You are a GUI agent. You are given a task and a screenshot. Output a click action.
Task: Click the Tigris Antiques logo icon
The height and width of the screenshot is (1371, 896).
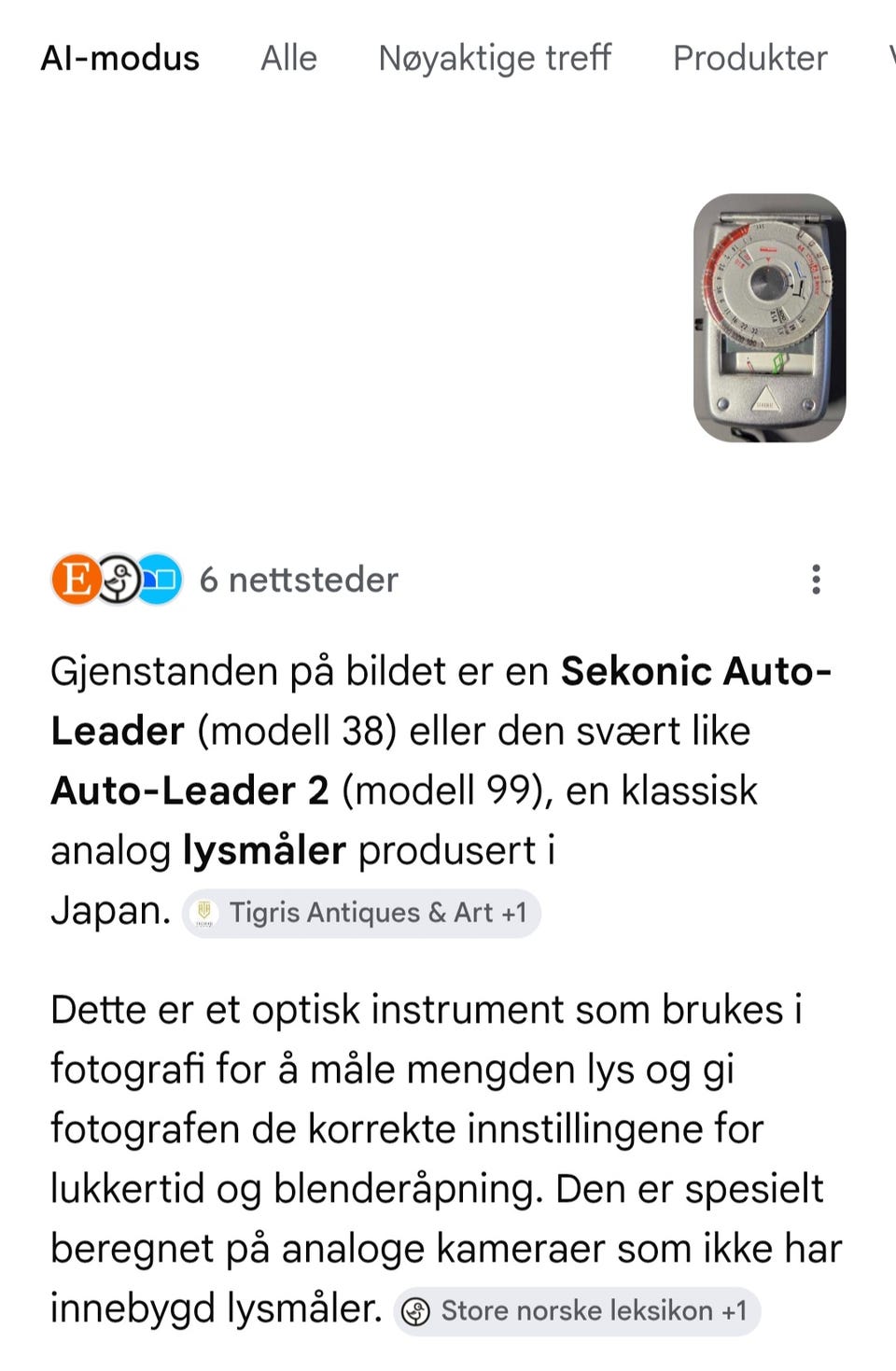click(x=206, y=912)
